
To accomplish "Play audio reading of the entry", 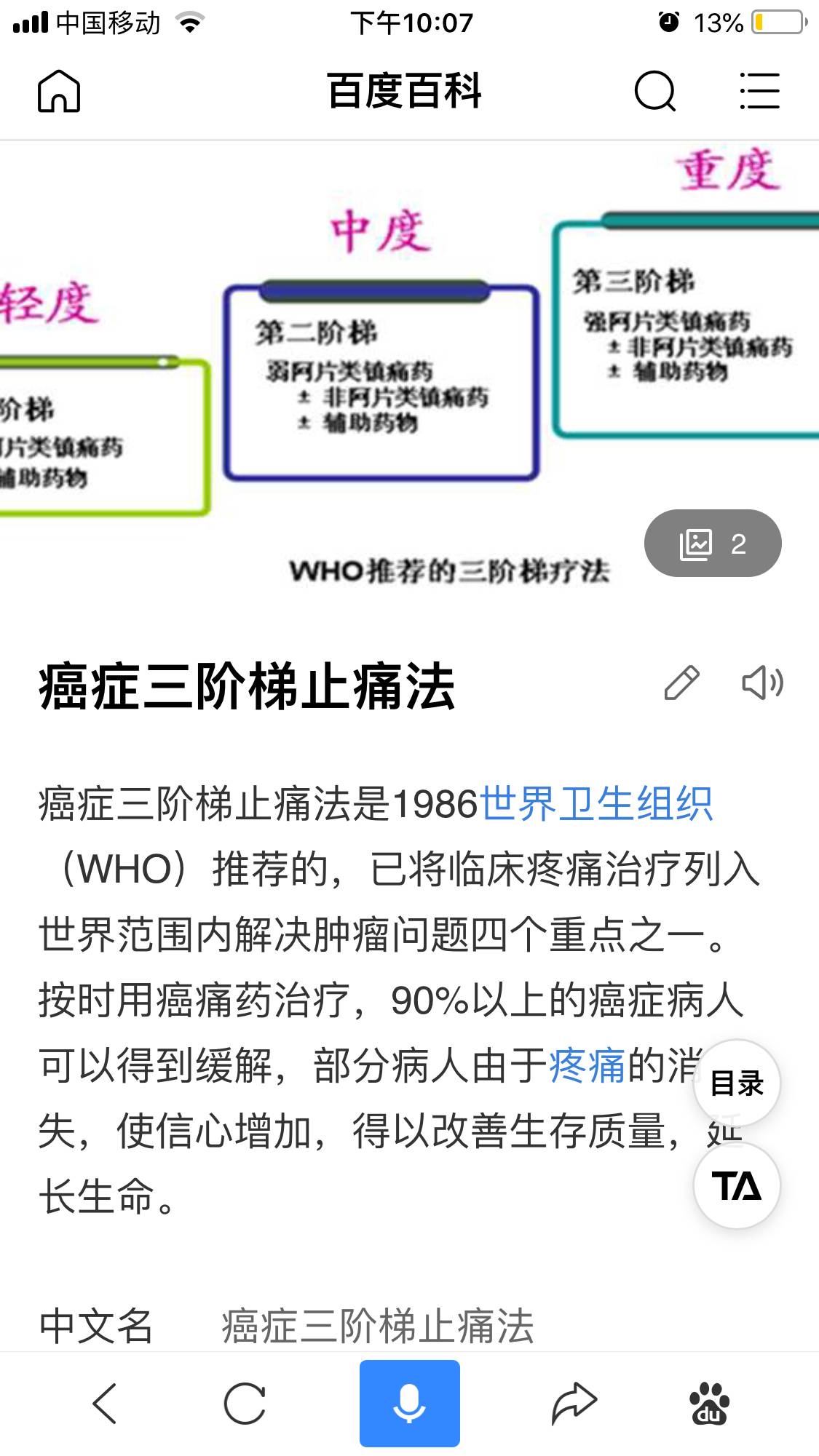I will [x=762, y=683].
